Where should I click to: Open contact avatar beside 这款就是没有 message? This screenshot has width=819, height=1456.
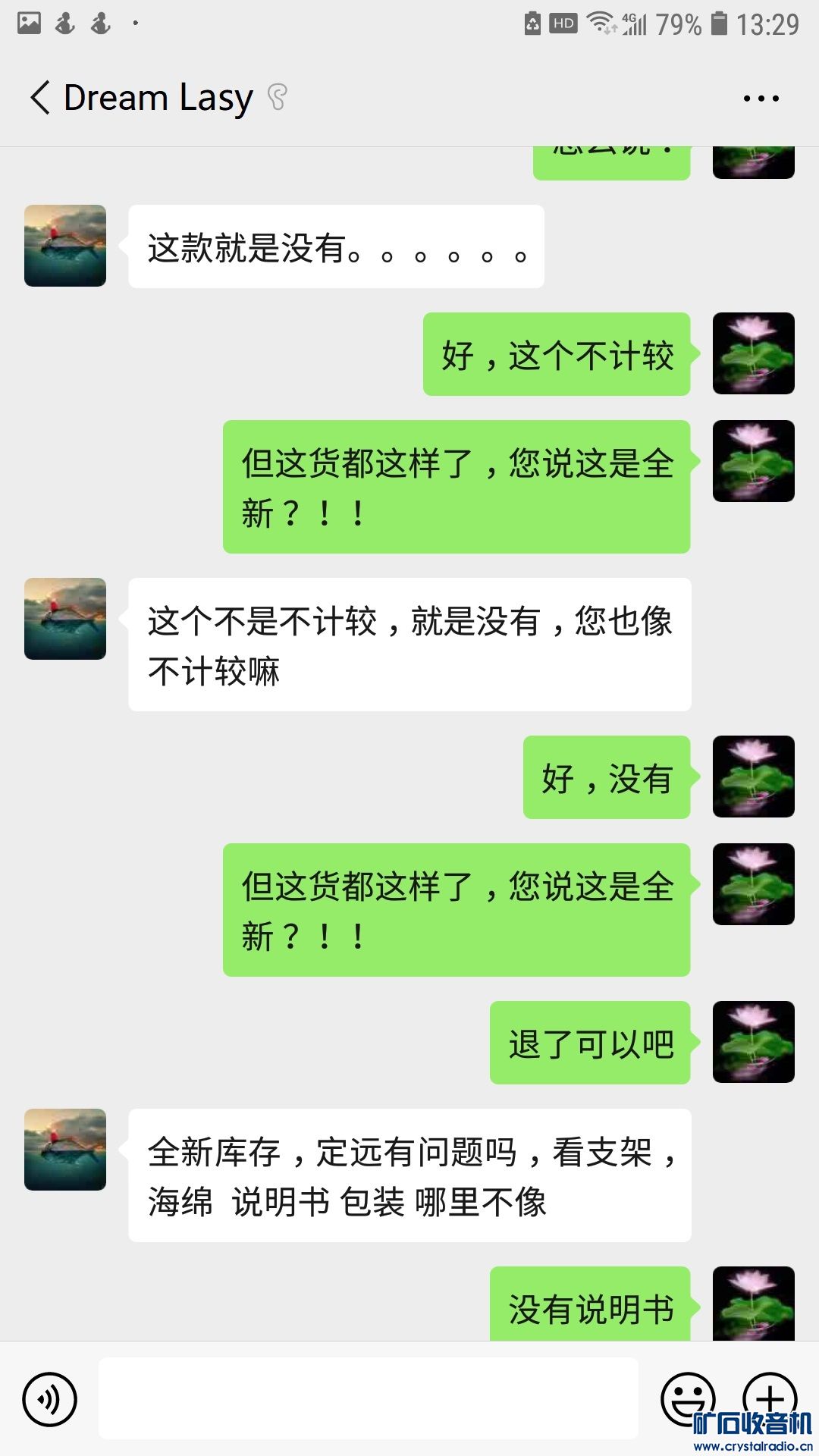click(65, 246)
